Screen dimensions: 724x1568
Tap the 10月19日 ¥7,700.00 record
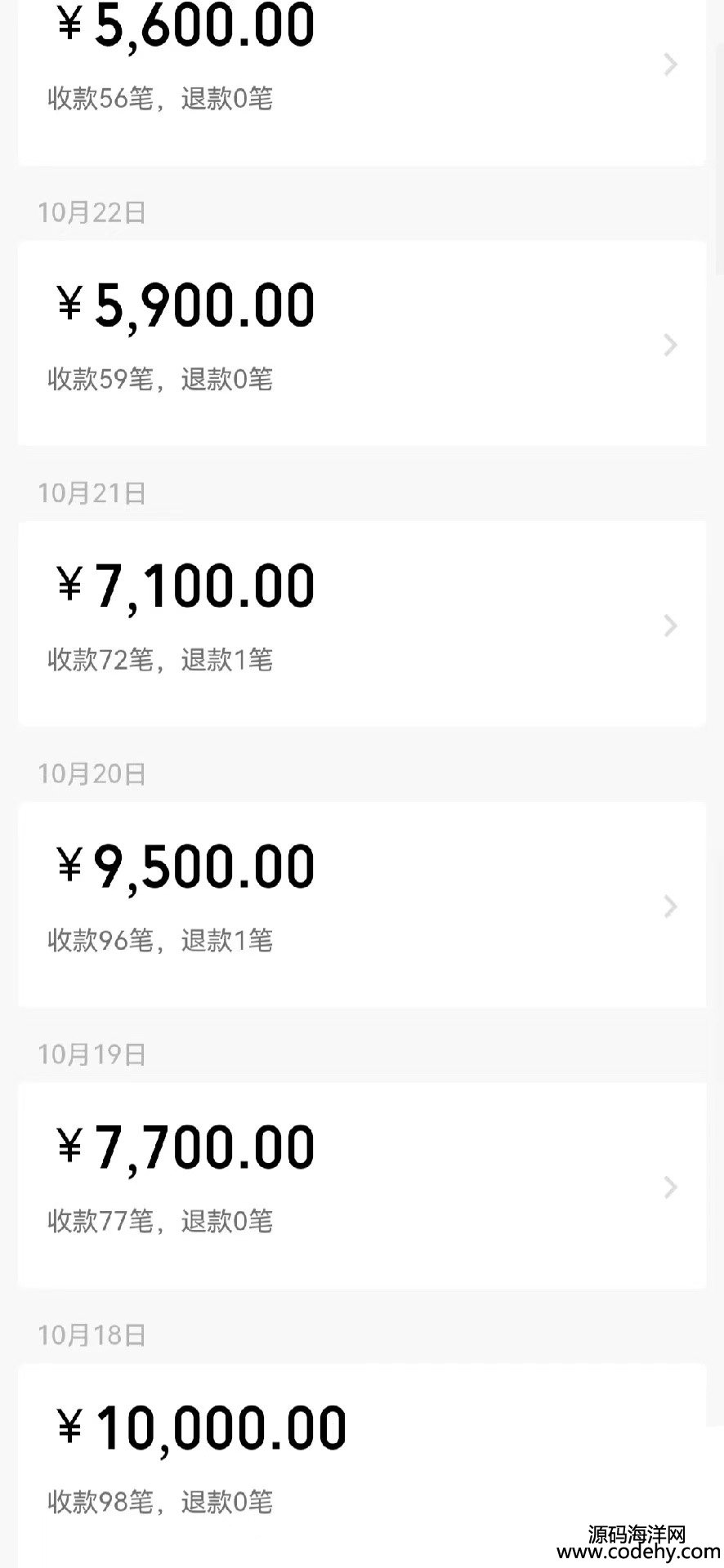[361, 1186]
